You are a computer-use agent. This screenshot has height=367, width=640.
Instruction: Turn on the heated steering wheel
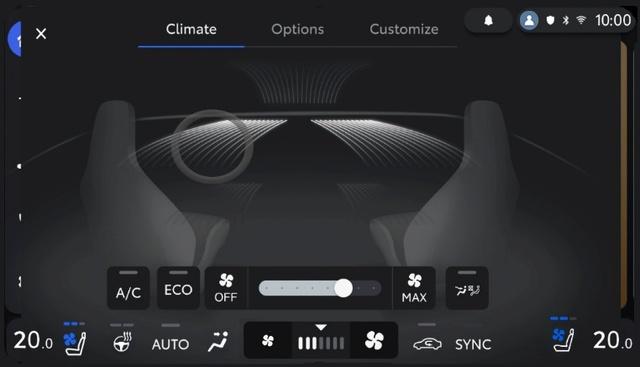click(122, 340)
